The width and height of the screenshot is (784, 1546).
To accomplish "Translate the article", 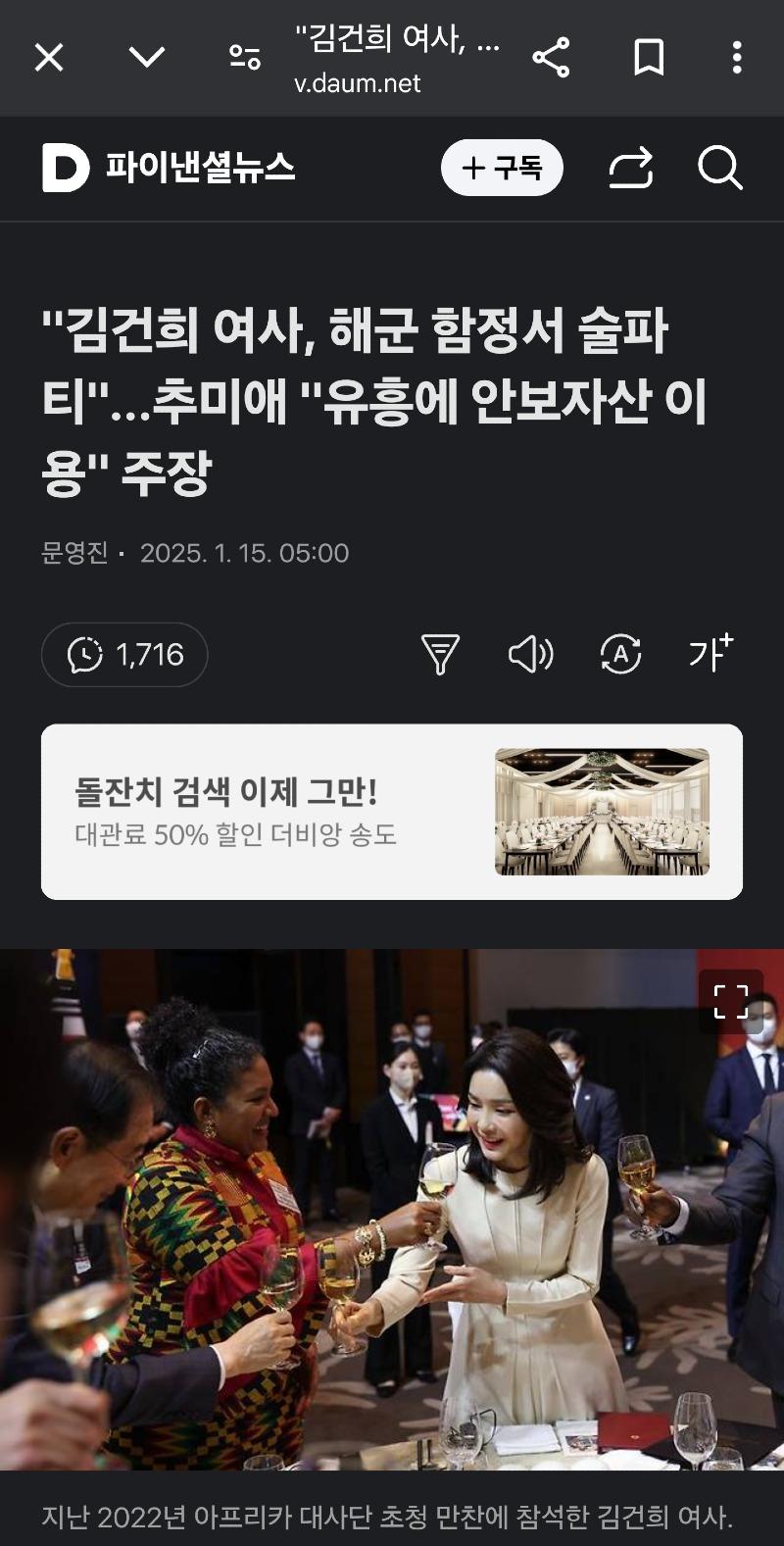I will coord(620,654).
